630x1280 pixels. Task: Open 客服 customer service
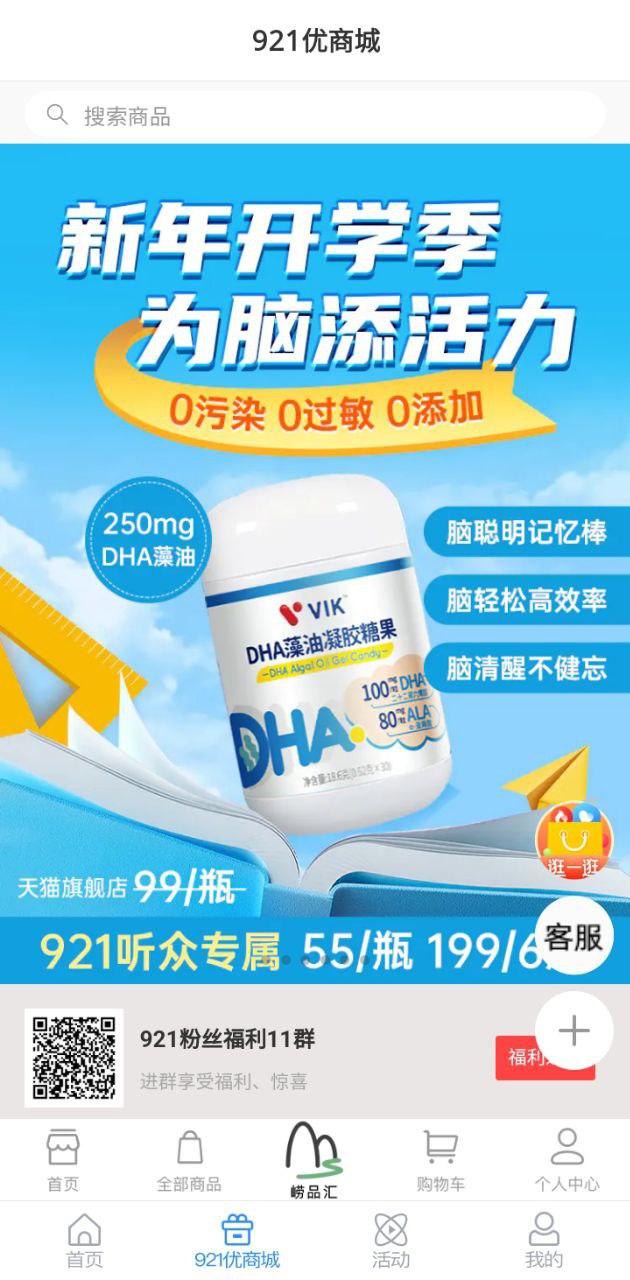pyautogui.click(x=574, y=937)
